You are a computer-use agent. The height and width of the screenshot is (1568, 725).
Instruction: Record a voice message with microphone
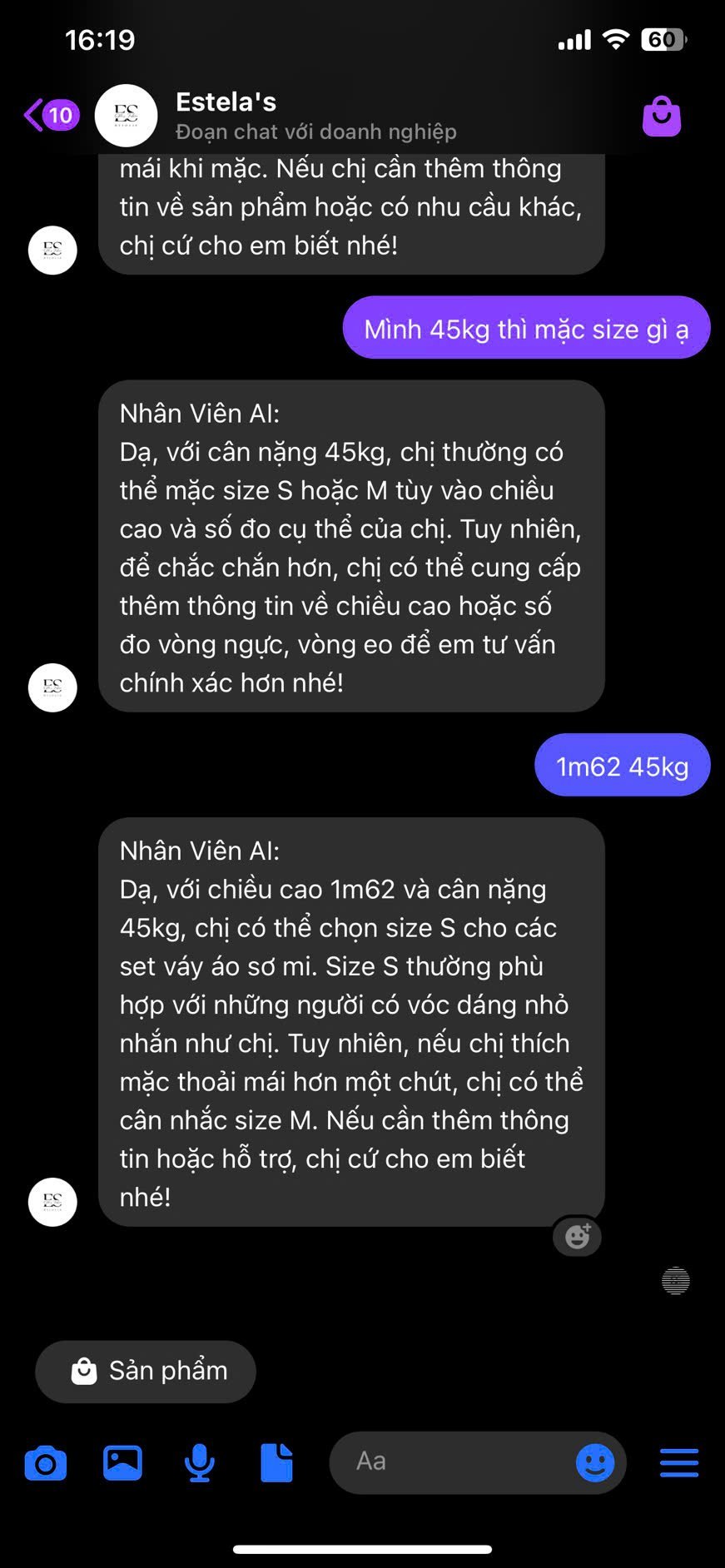point(199,1462)
